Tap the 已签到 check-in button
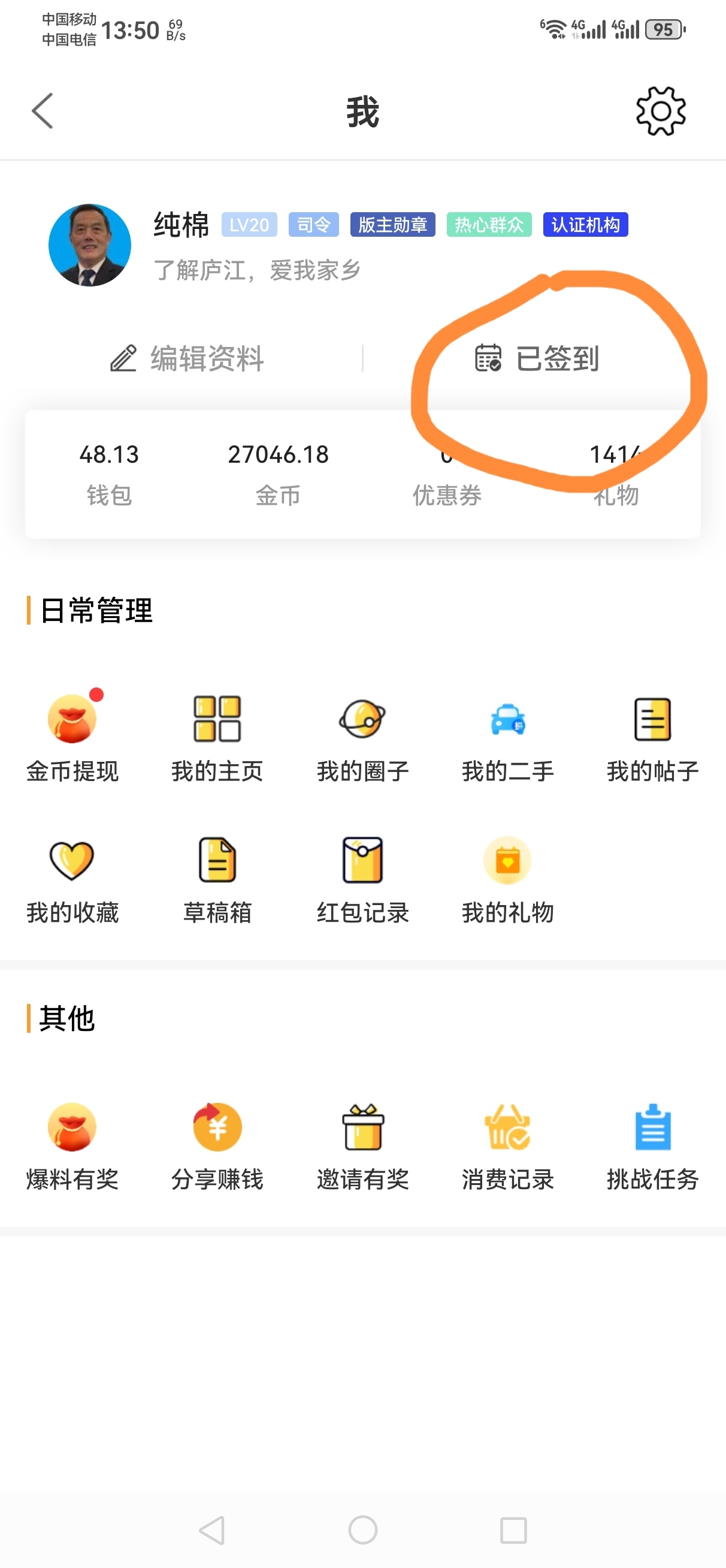The width and height of the screenshot is (726, 1568). [536, 359]
